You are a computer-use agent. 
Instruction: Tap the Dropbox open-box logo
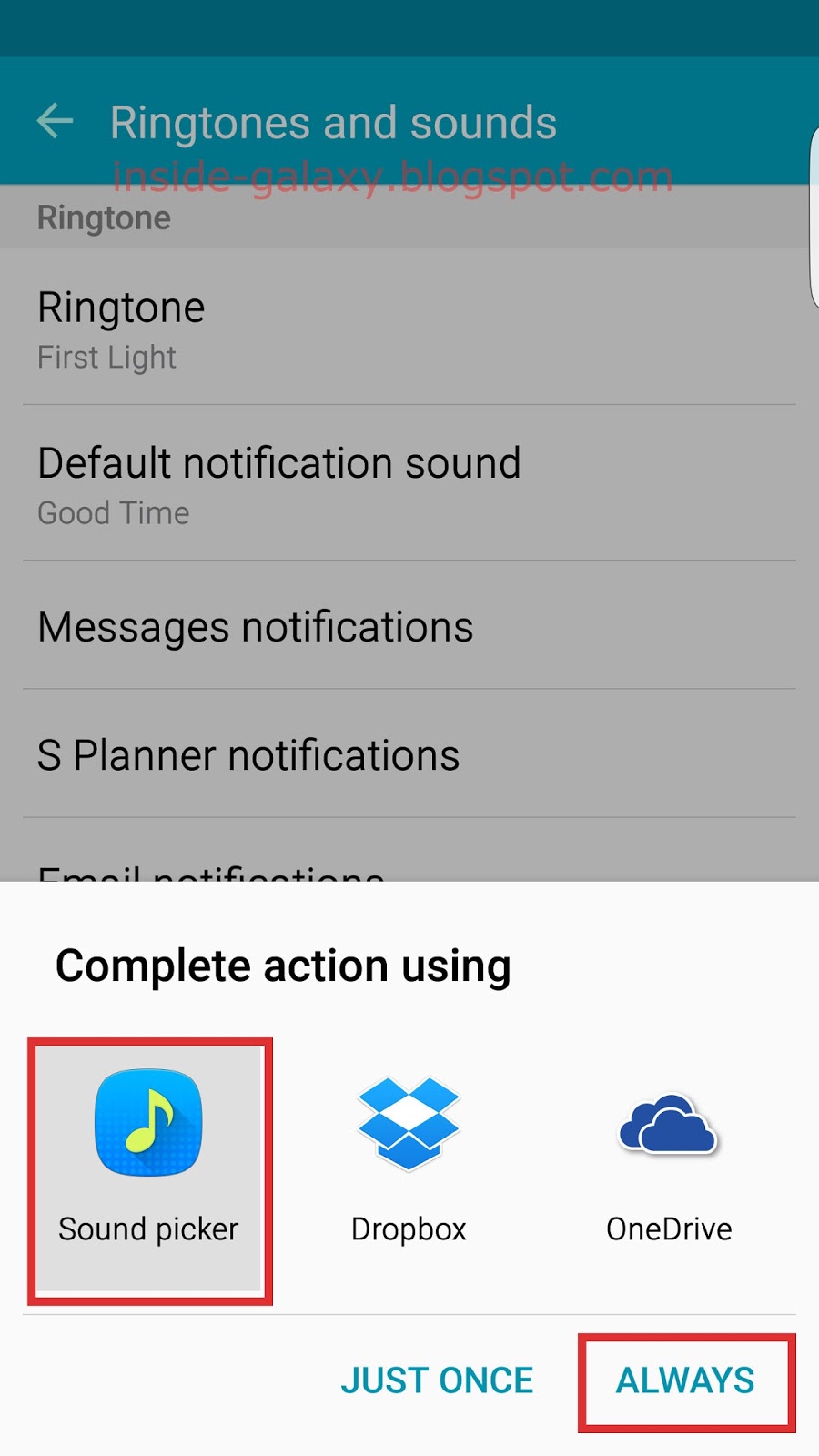pyautogui.click(x=408, y=1124)
